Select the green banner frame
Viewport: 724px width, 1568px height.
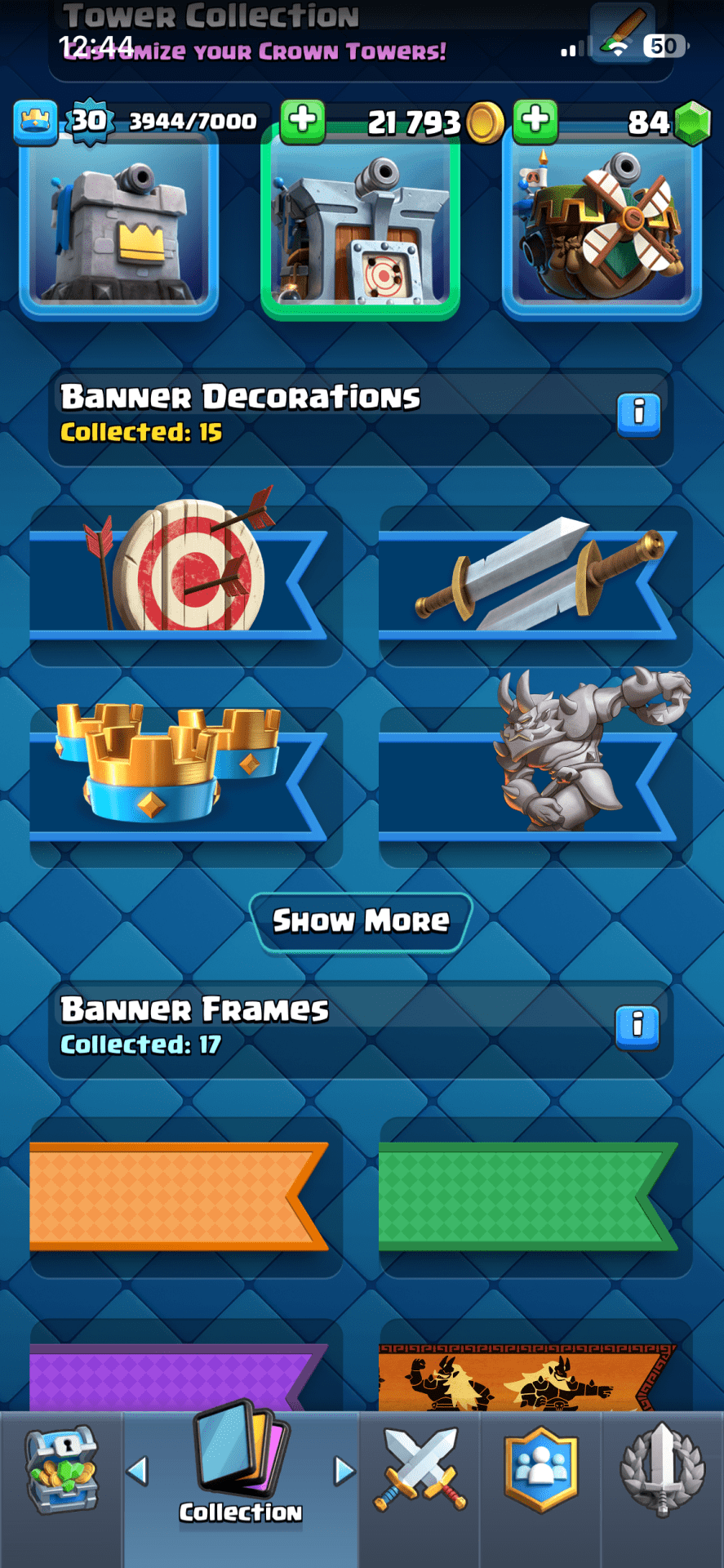click(527, 1196)
